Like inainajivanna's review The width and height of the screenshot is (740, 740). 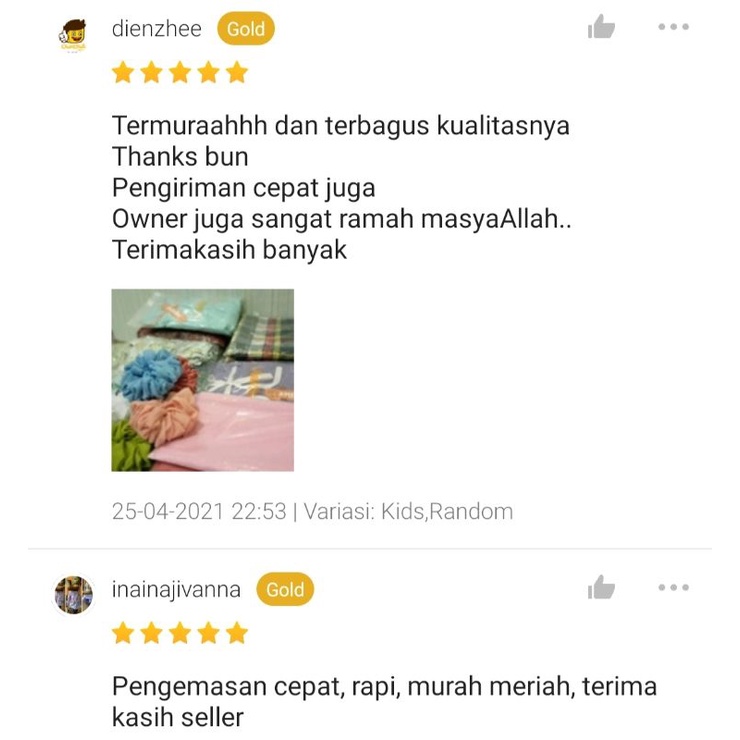tap(601, 588)
